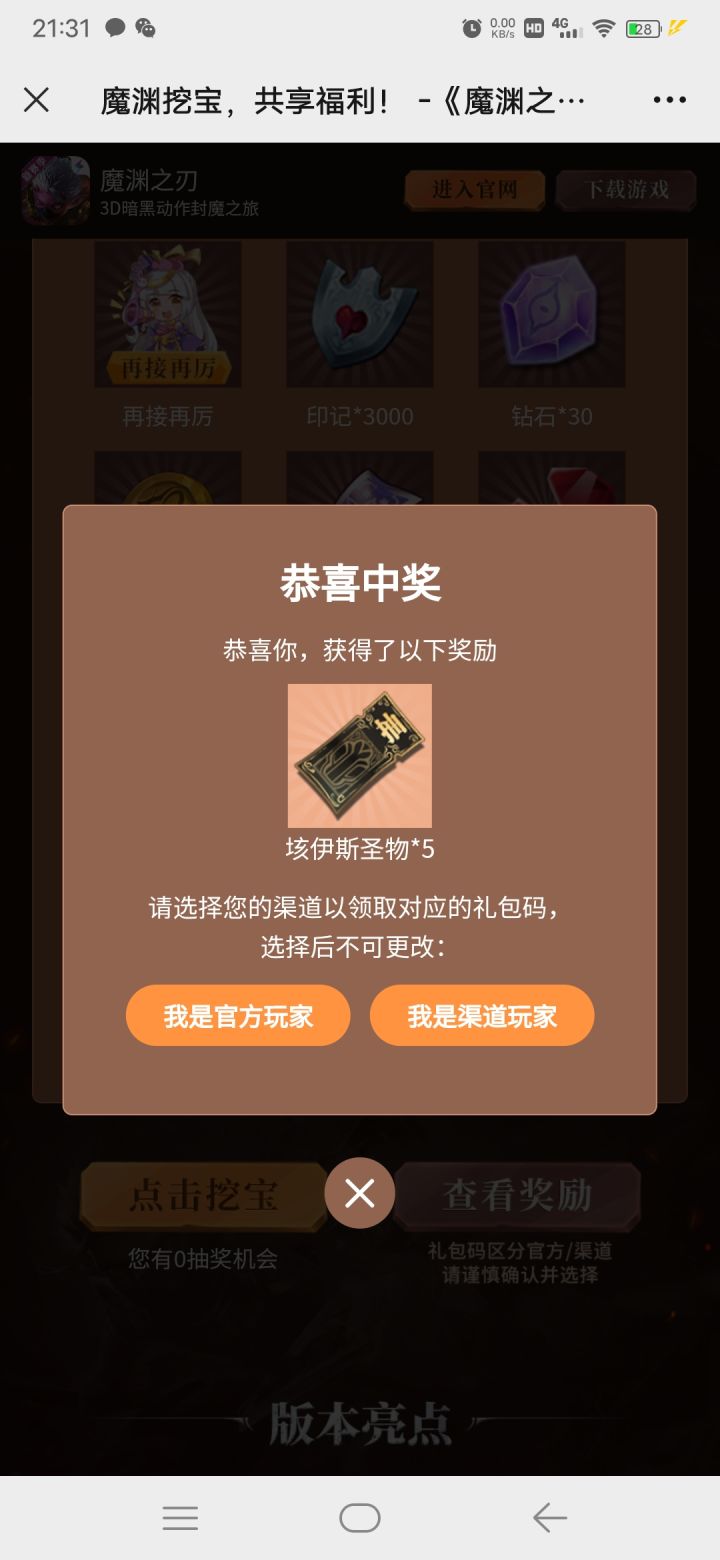Select 我是渠道玩家 in the dialog
The image size is (720, 1560).
click(x=482, y=1015)
